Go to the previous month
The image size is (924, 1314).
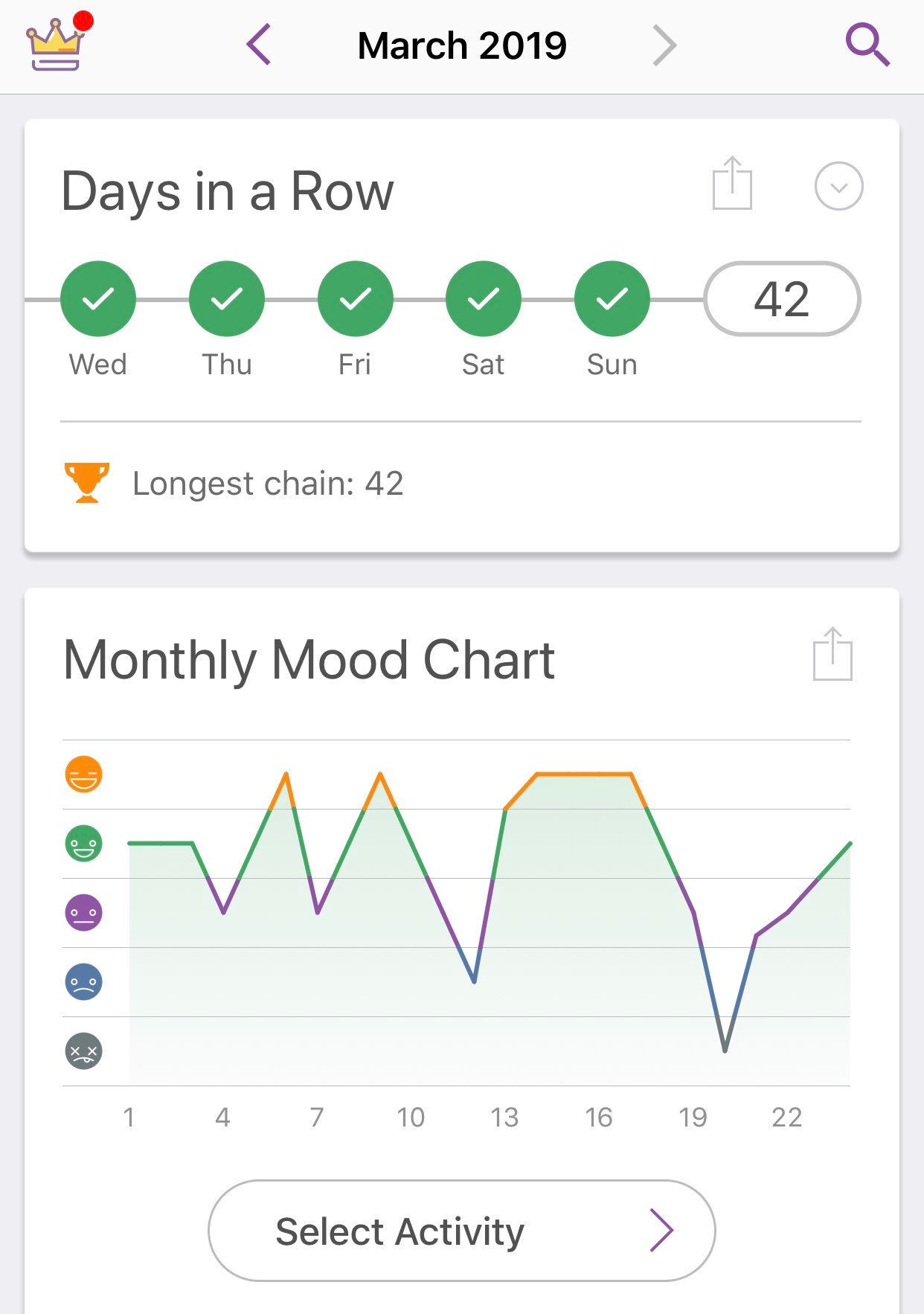[259, 45]
